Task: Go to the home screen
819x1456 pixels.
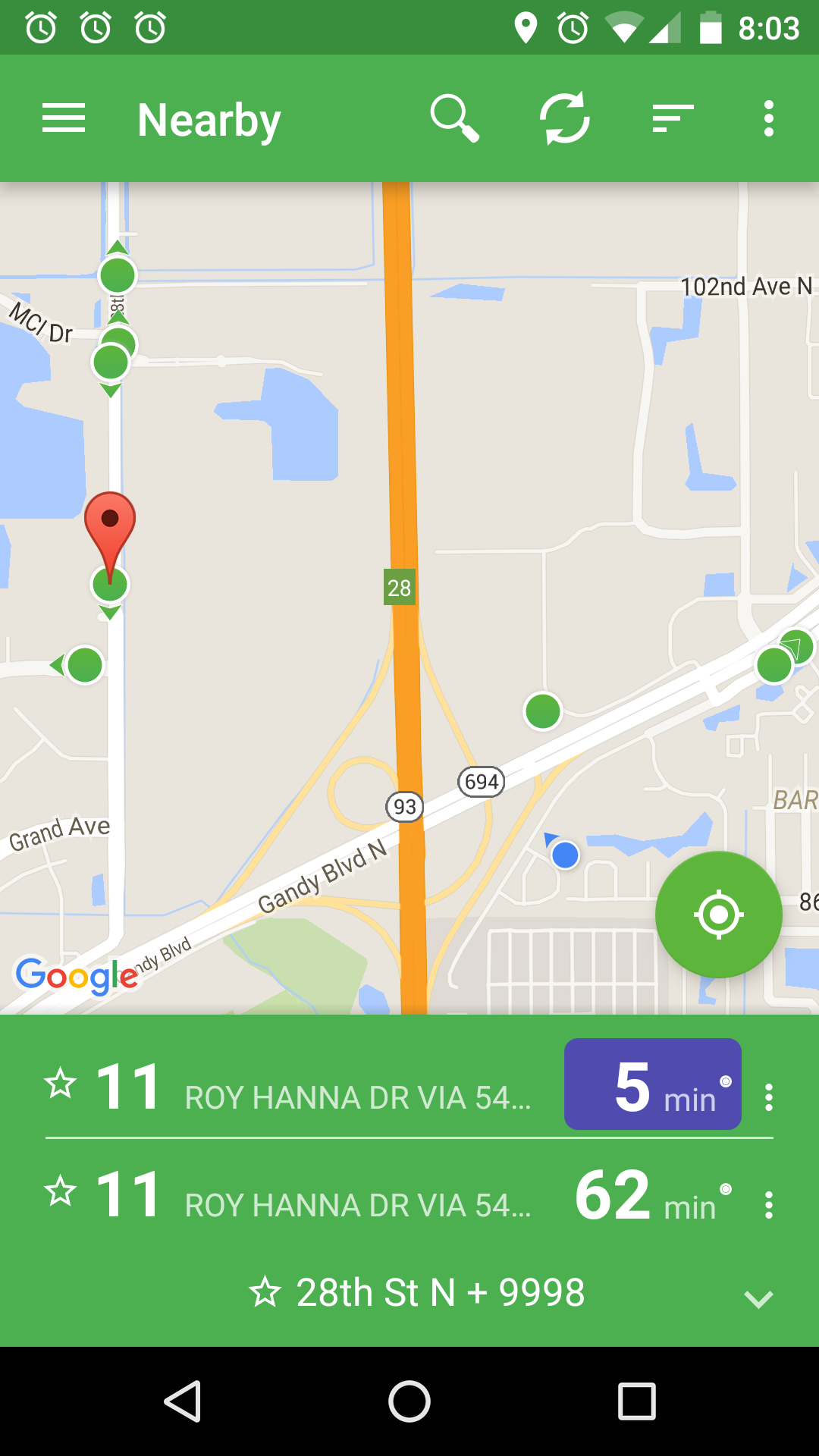Action: (409, 1401)
